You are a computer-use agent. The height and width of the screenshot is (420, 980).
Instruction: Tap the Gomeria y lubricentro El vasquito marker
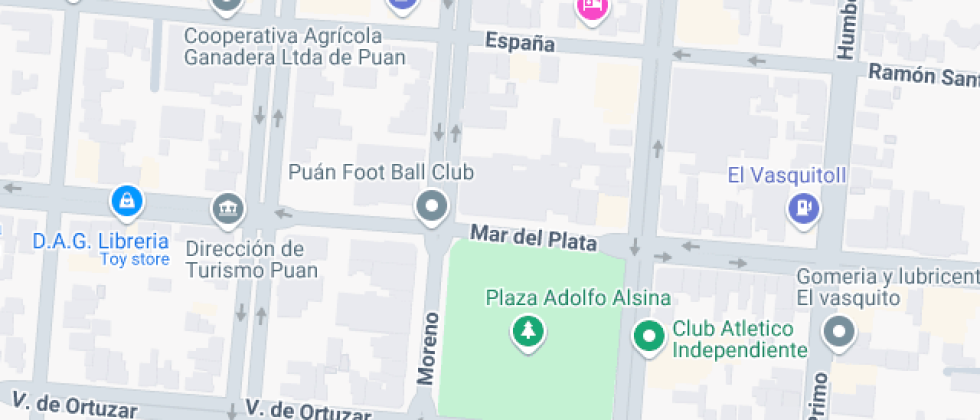pyautogui.click(x=839, y=332)
